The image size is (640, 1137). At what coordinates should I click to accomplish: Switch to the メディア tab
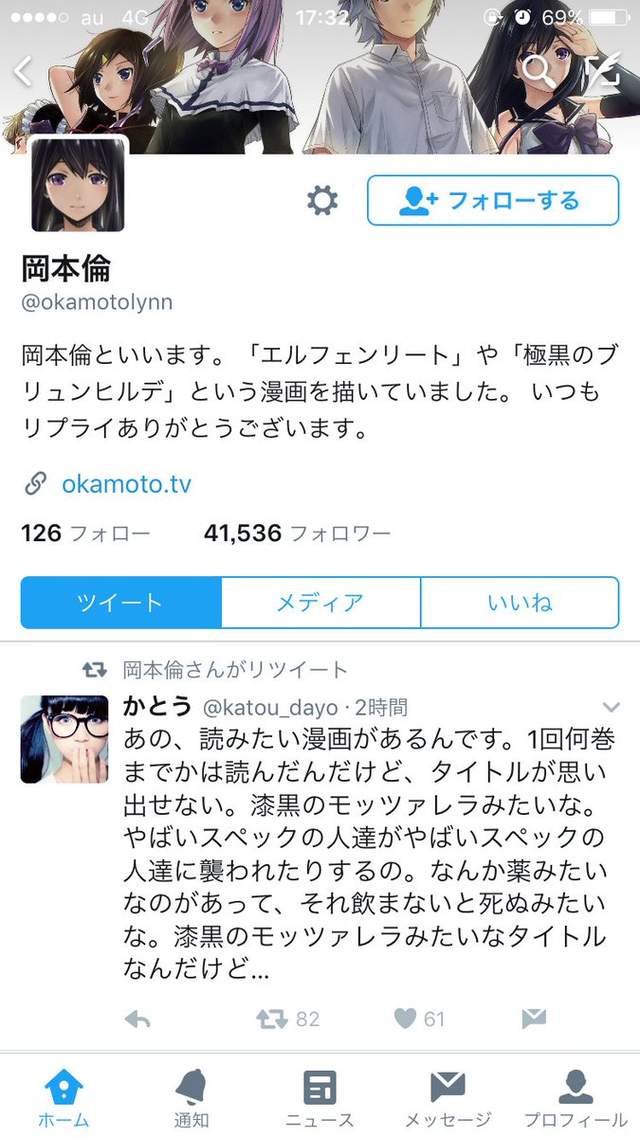[320, 603]
